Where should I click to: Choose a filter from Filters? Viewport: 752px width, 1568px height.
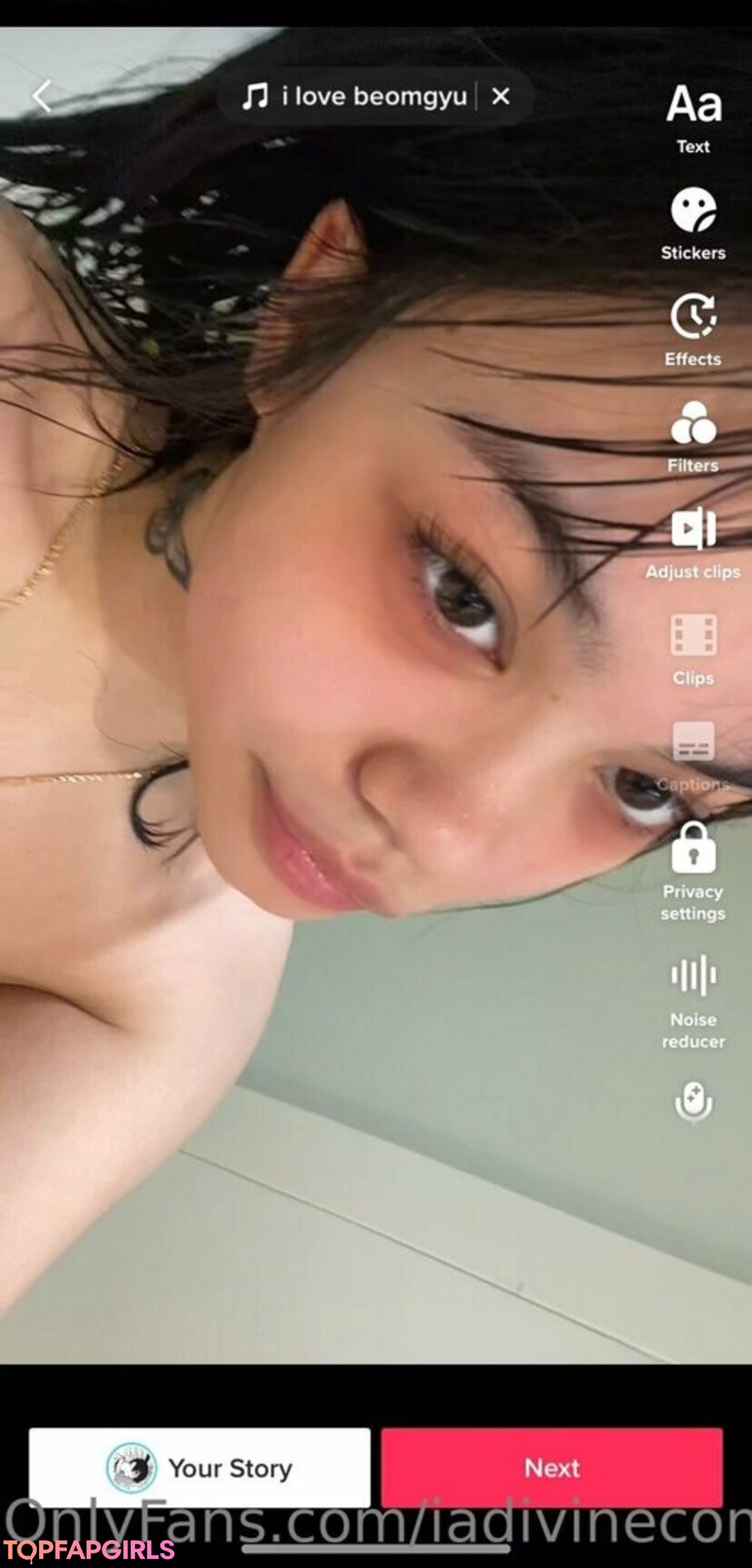(694, 435)
